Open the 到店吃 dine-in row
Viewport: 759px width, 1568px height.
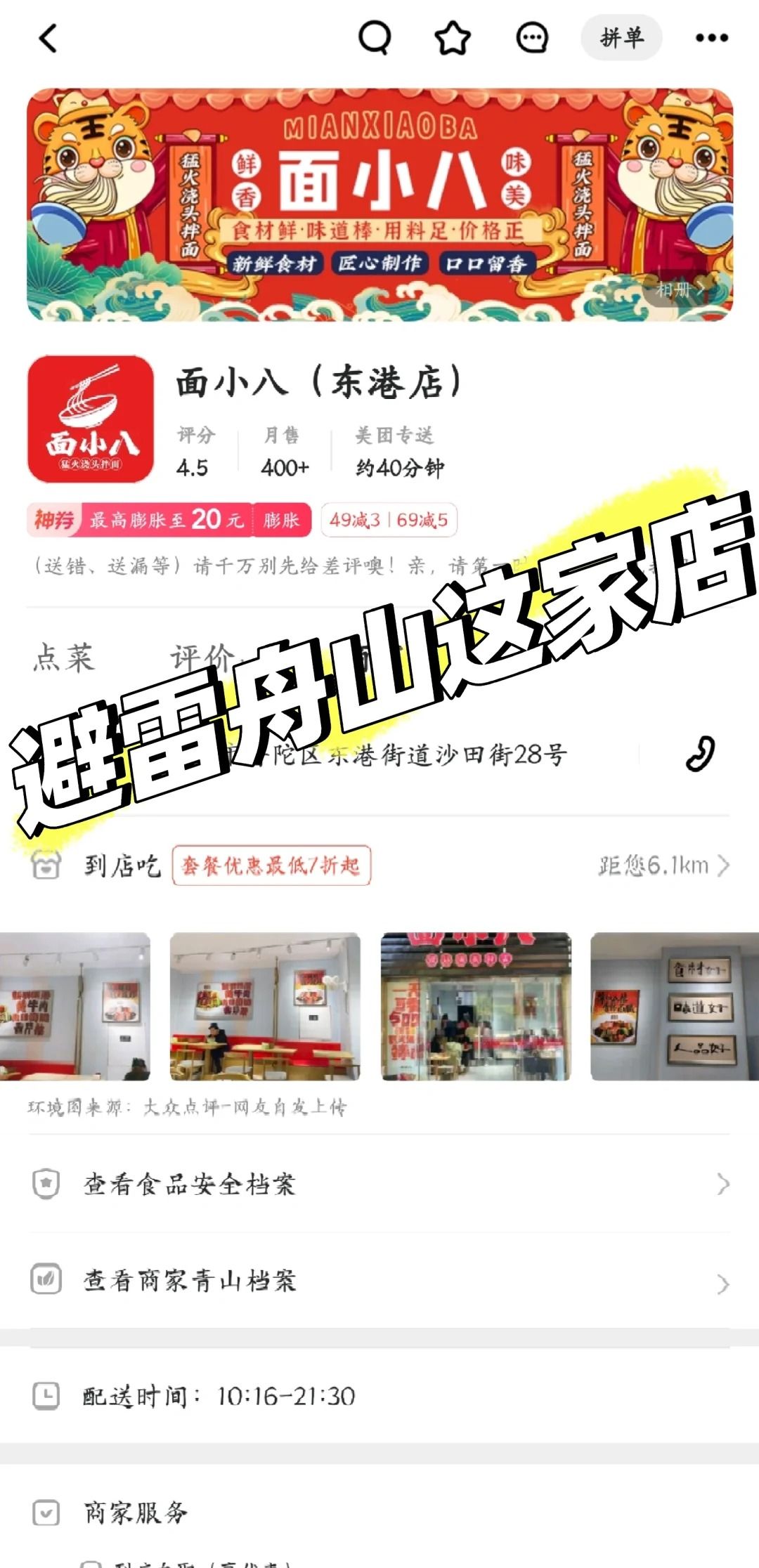tap(379, 865)
